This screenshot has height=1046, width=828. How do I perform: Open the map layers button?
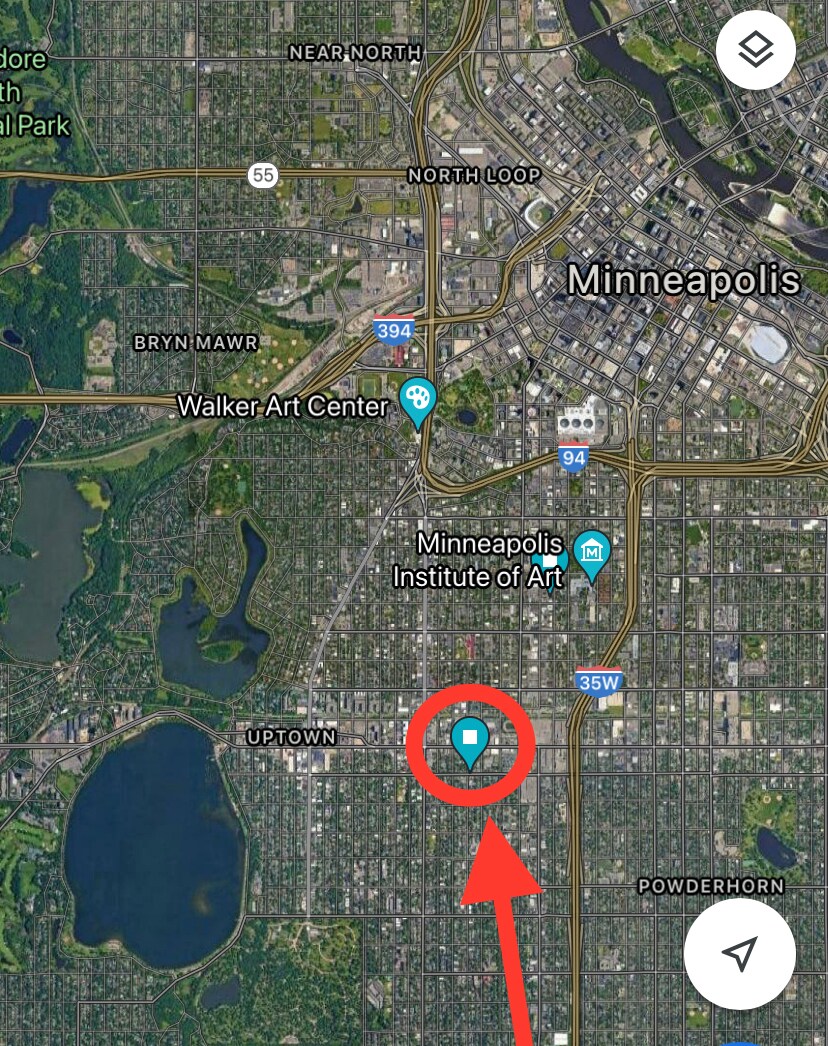pyautogui.click(x=756, y=50)
